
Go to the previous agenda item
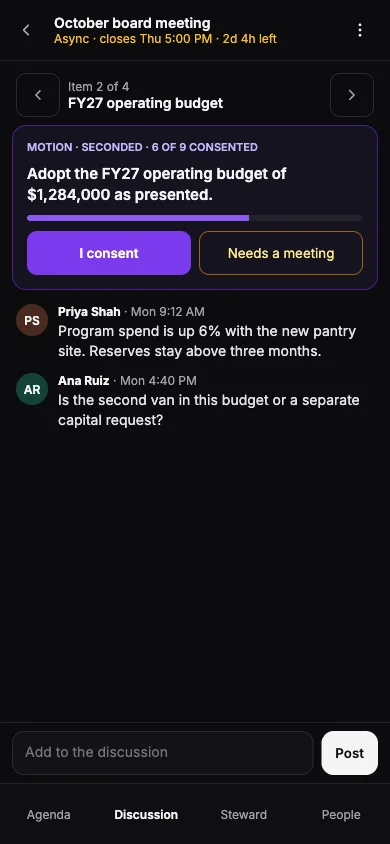coord(38,95)
